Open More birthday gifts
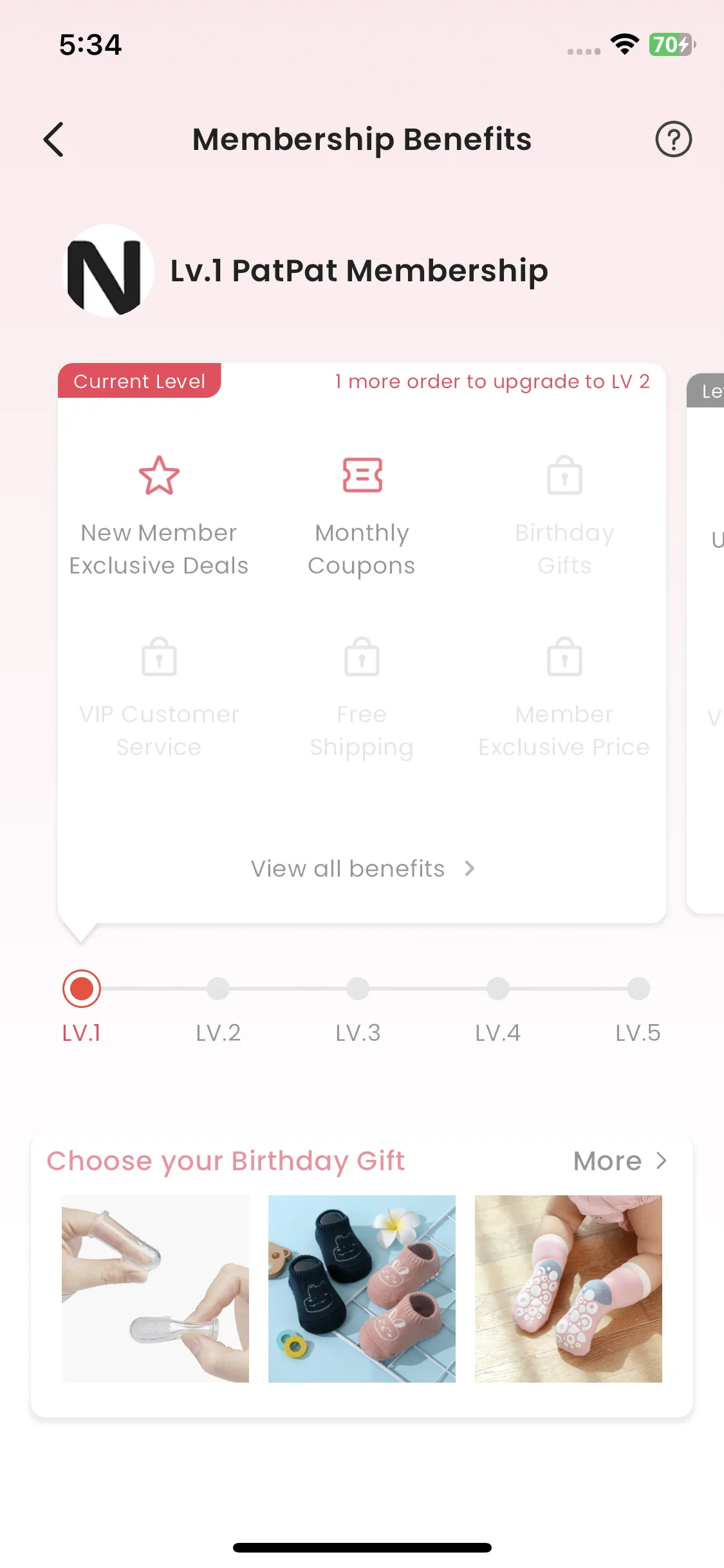 619,1161
